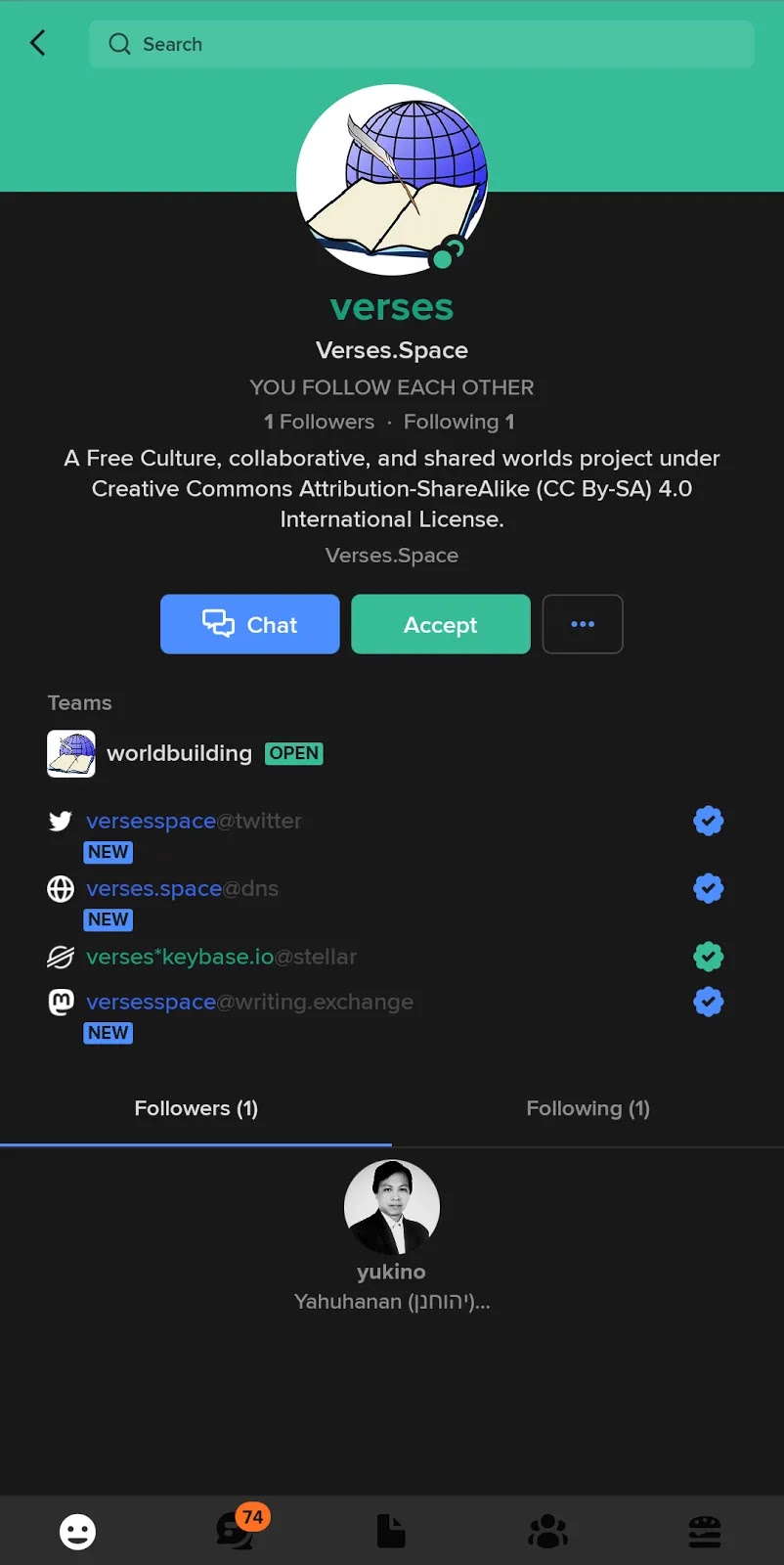Open the versesspace@twitter proof link

194,821
